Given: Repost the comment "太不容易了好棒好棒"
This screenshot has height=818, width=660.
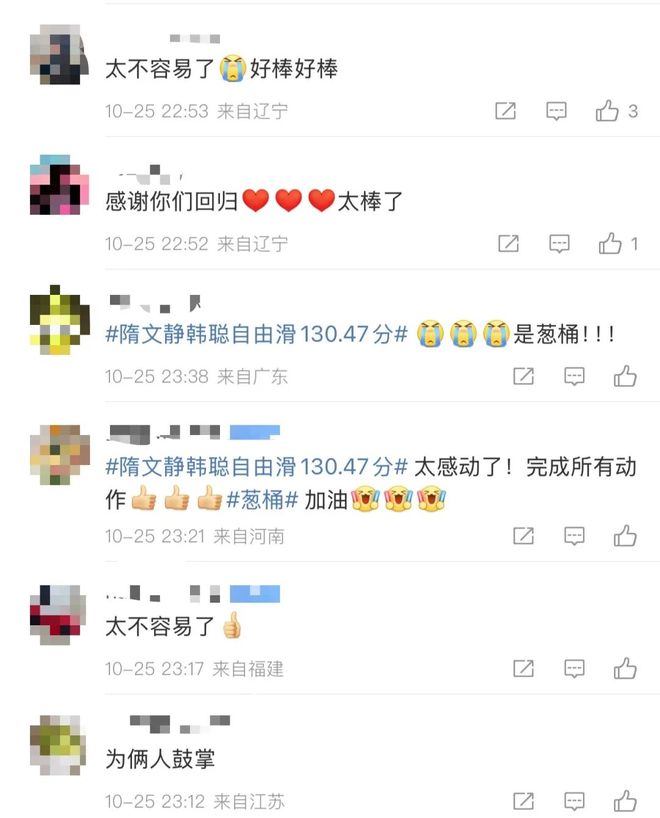Looking at the screenshot, I should [x=506, y=111].
